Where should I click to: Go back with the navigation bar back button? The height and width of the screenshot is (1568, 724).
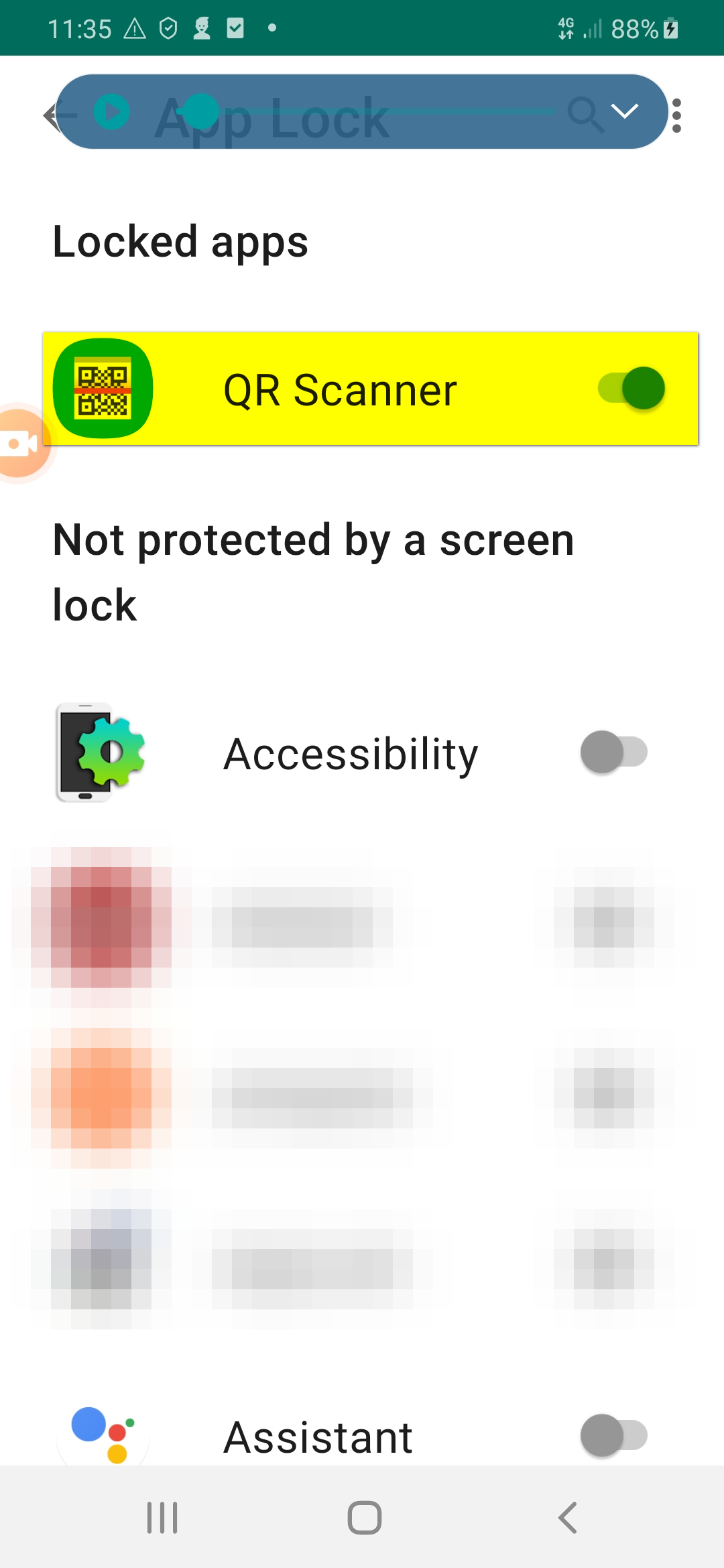pos(568,1518)
